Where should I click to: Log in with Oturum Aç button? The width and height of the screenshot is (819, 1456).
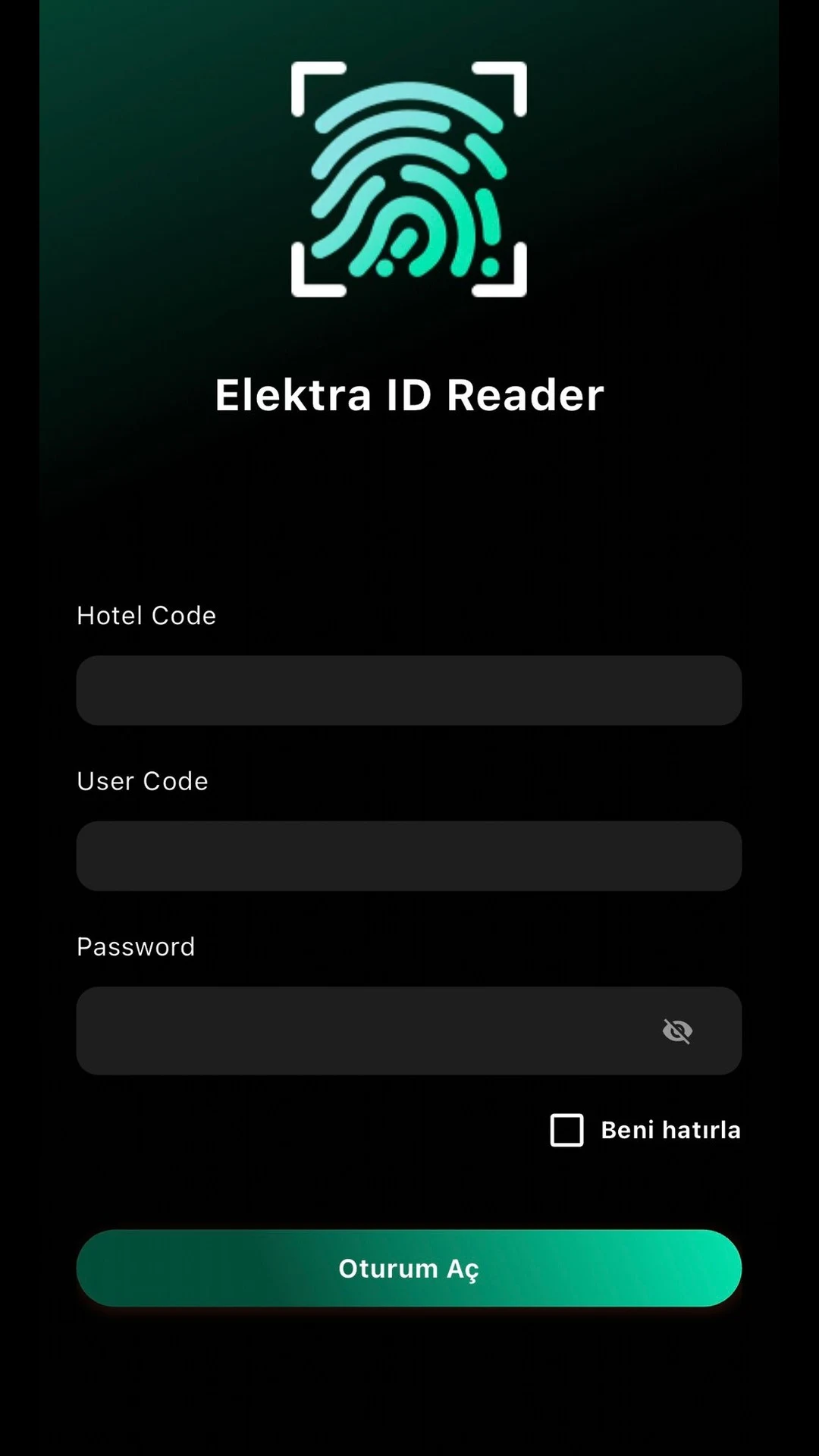click(x=409, y=1268)
